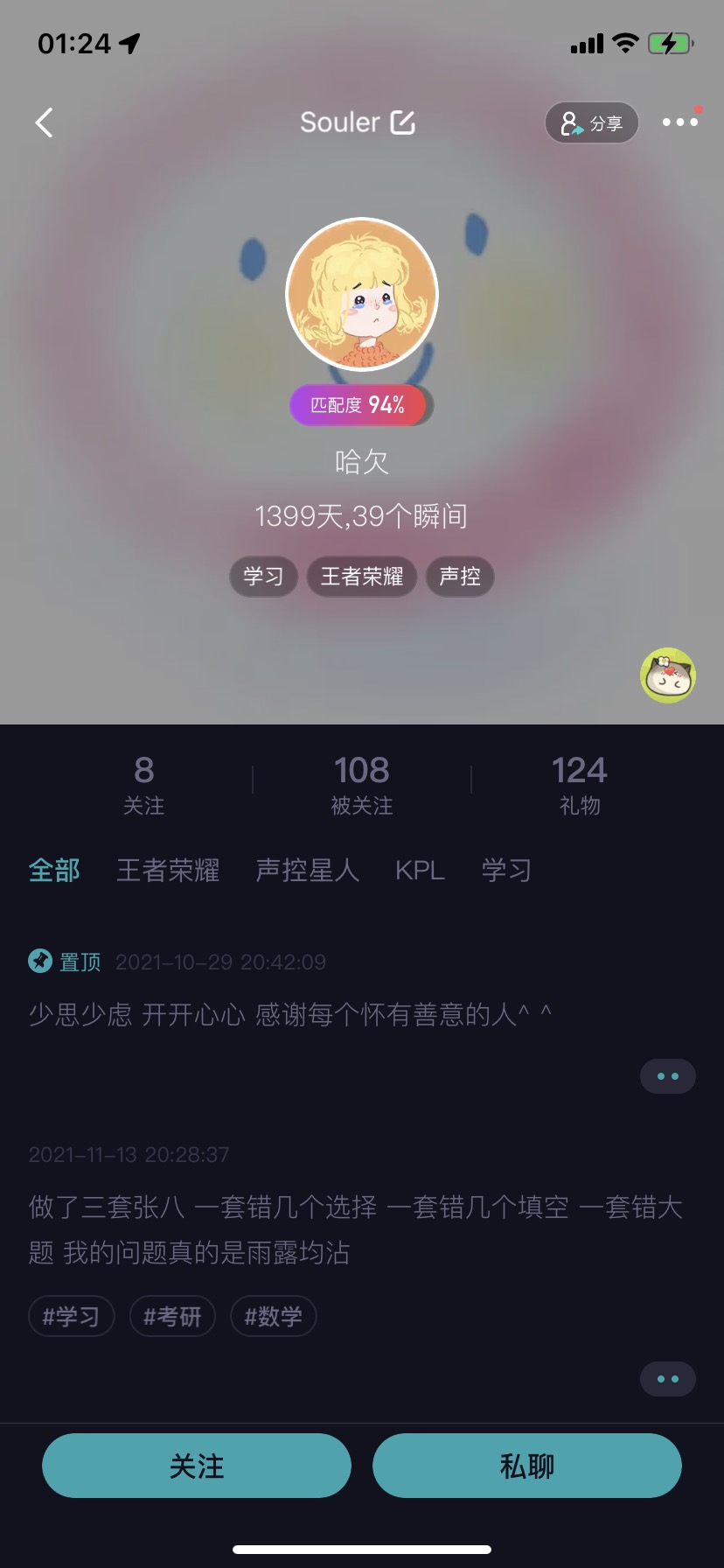Open the 关注 following list

coord(144,785)
